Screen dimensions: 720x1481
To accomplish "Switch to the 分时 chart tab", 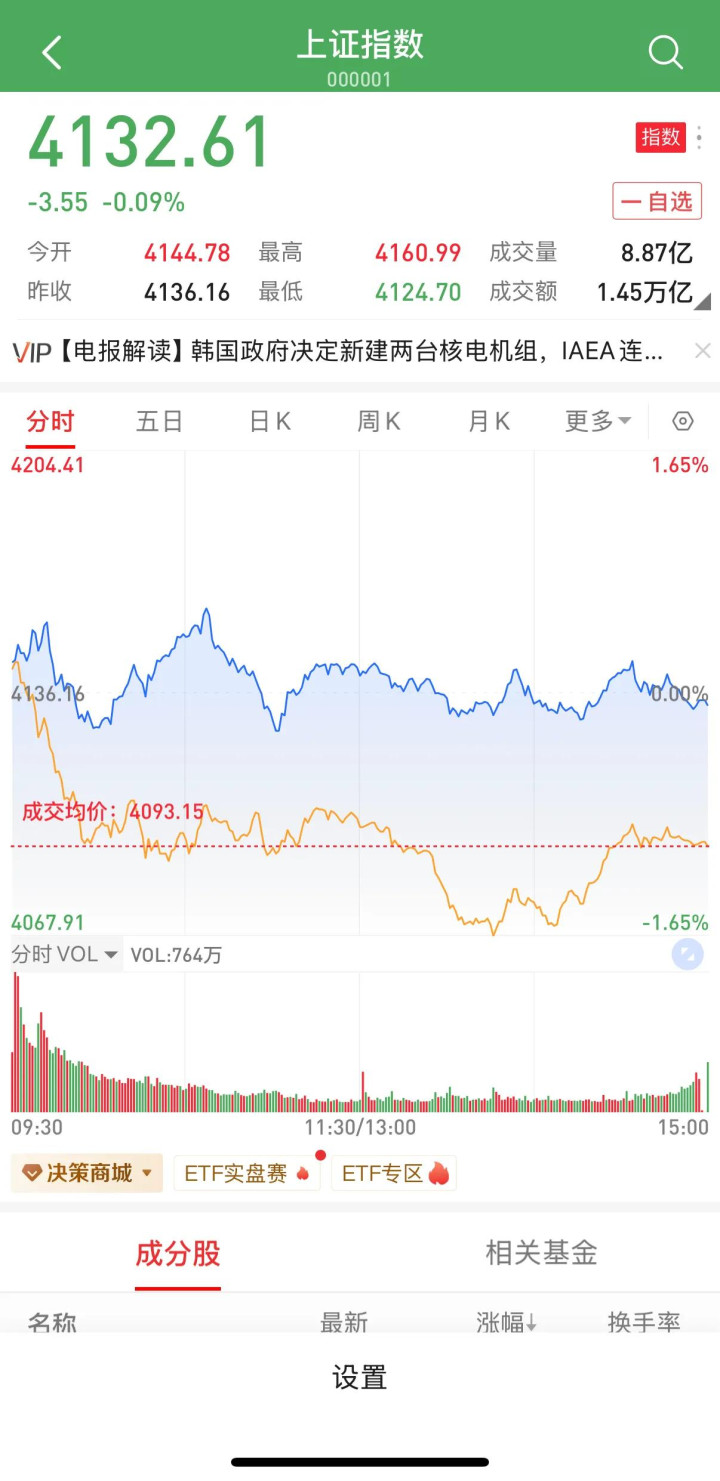I will point(50,422).
